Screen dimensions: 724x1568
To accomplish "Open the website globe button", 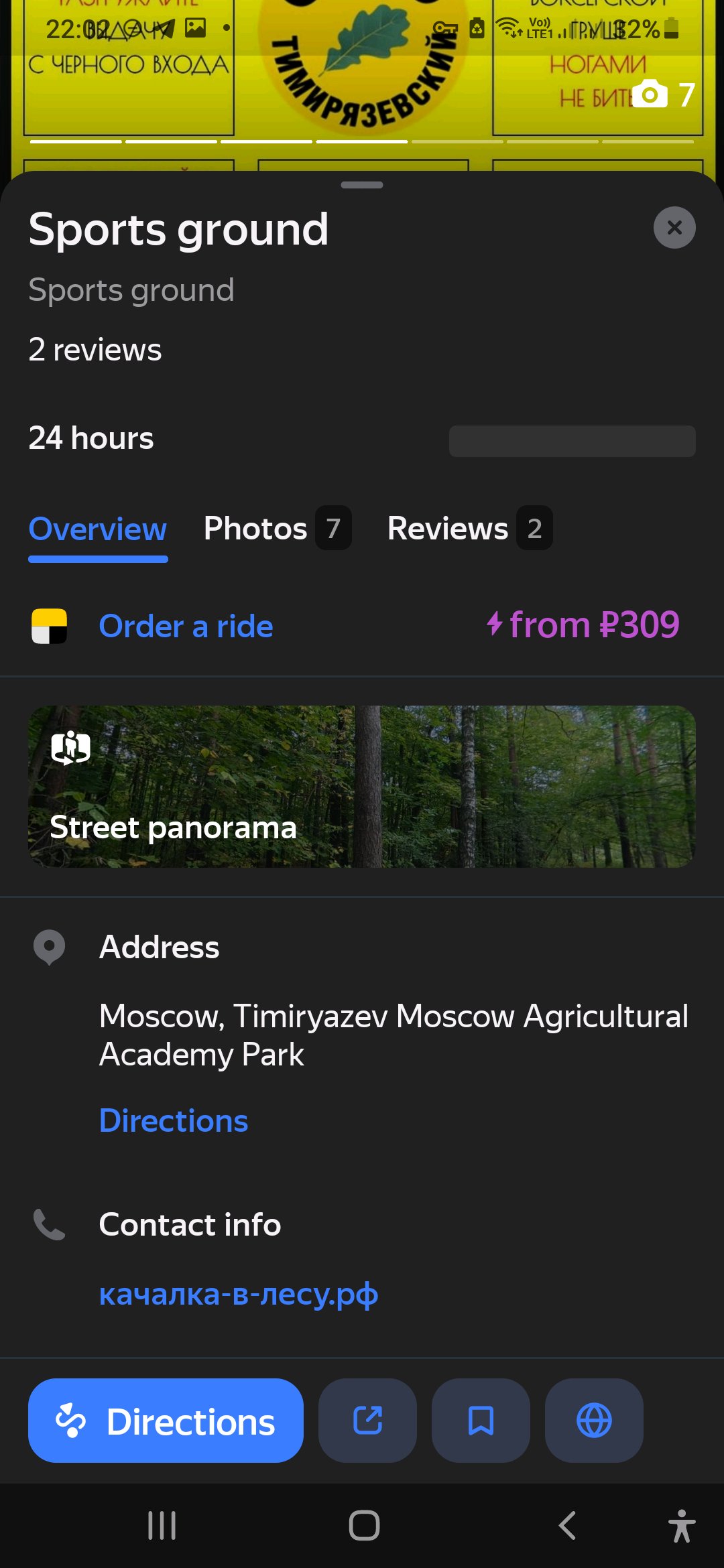I will [x=594, y=1421].
